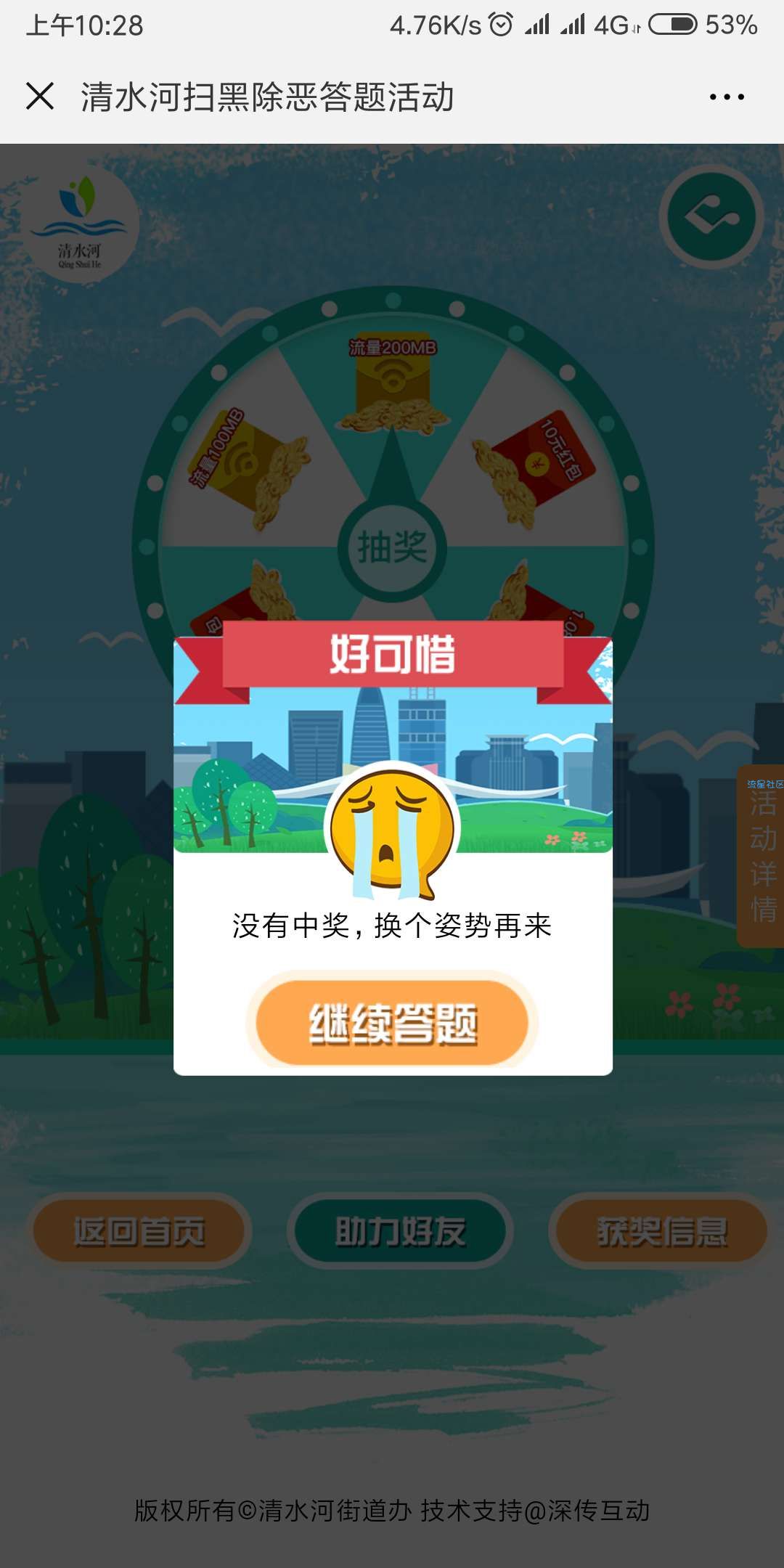Close the webpage with the X icon

point(40,97)
